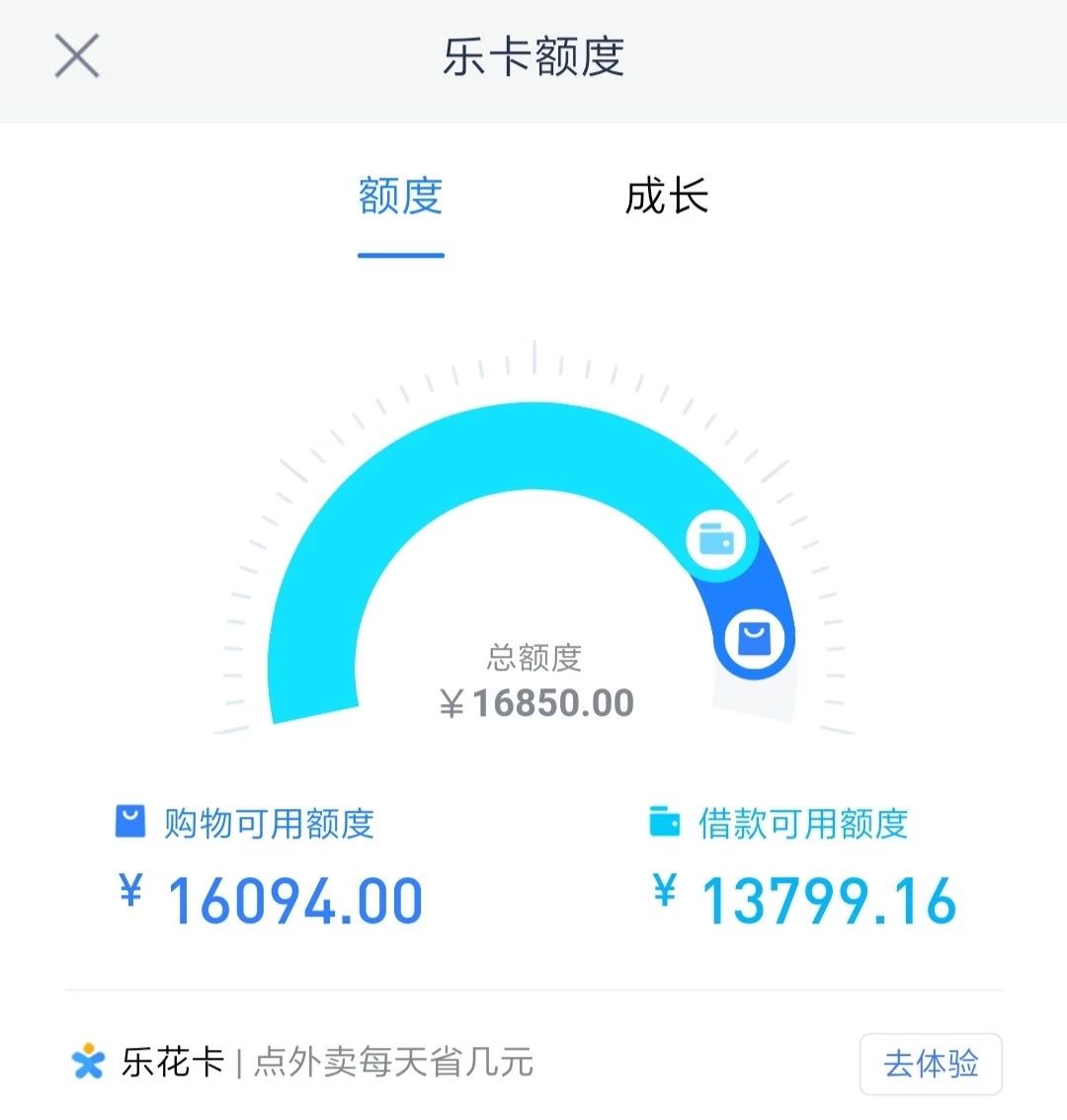Screen dimensions: 1067x1120
Task: Tap the 乐卡额度 page title
Action: (x=533, y=56)
